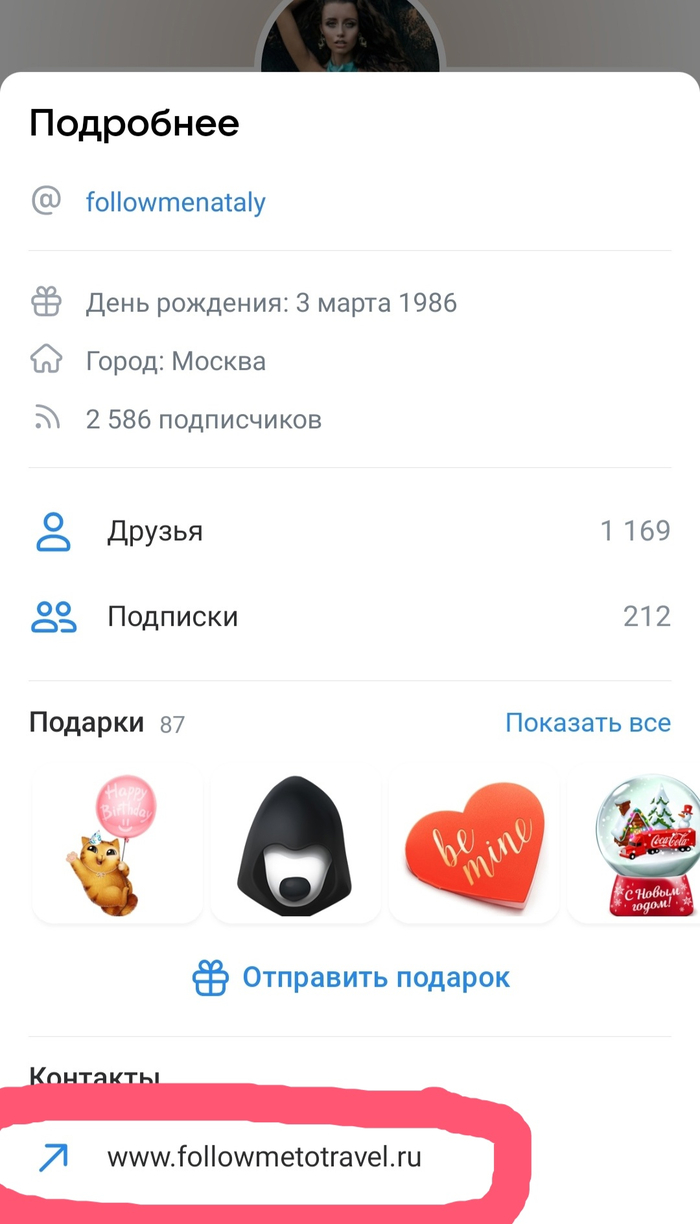Tap Показать все to view all gifts
This screenshot has width=700, height=1224.
coord(587,723)
